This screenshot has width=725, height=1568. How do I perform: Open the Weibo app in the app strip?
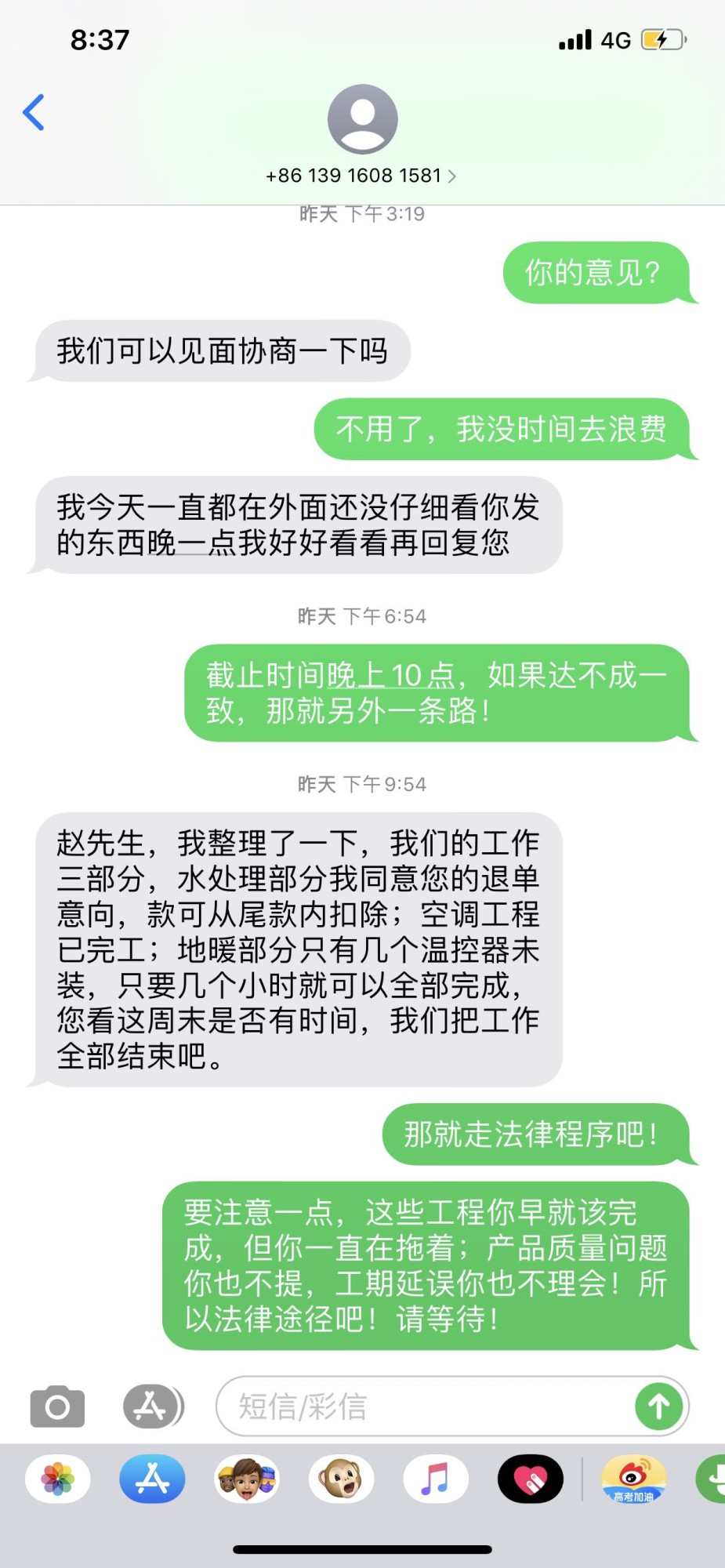(633, 1479)
